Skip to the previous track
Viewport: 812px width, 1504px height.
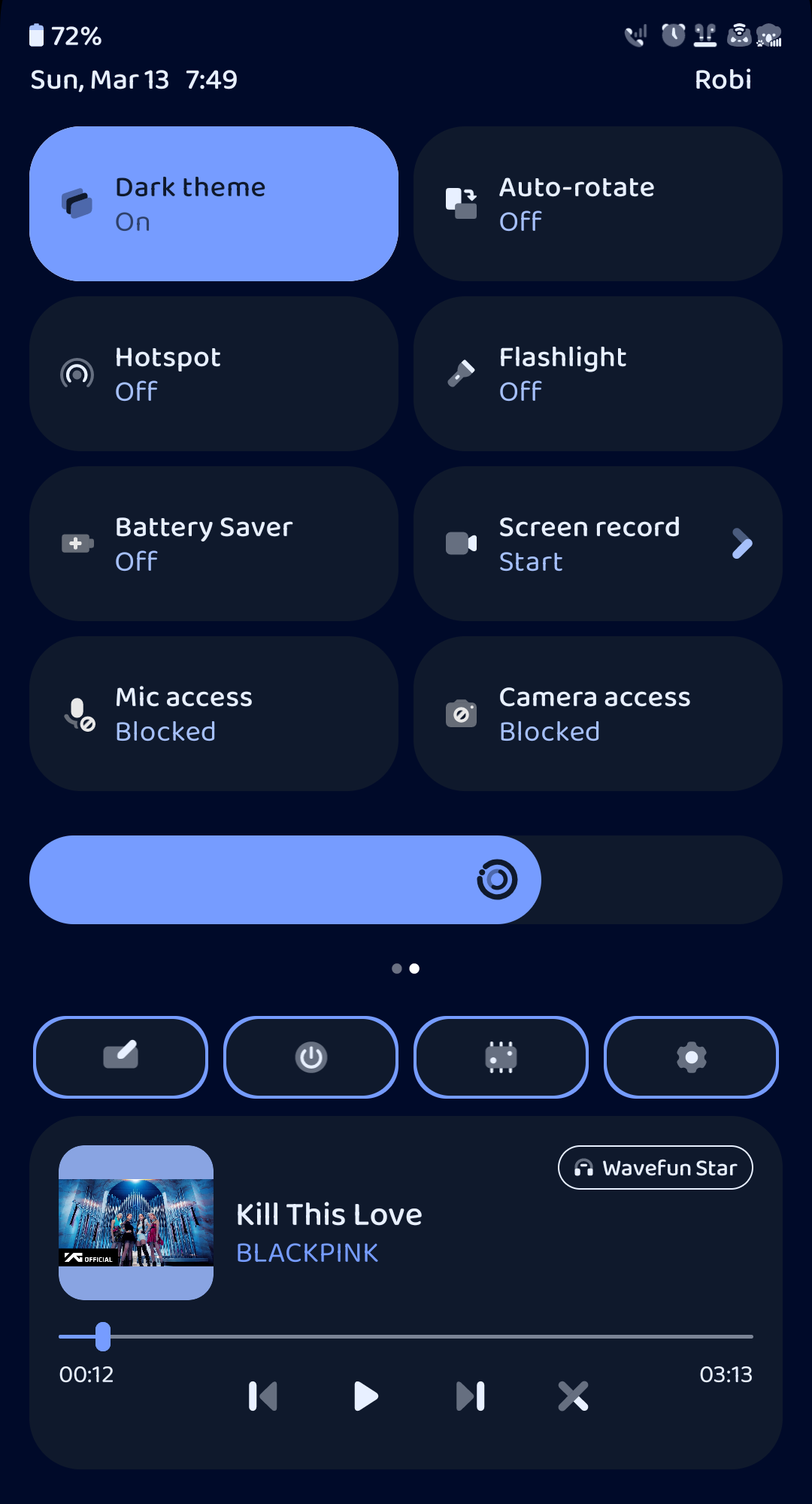tap(262, 1396)
